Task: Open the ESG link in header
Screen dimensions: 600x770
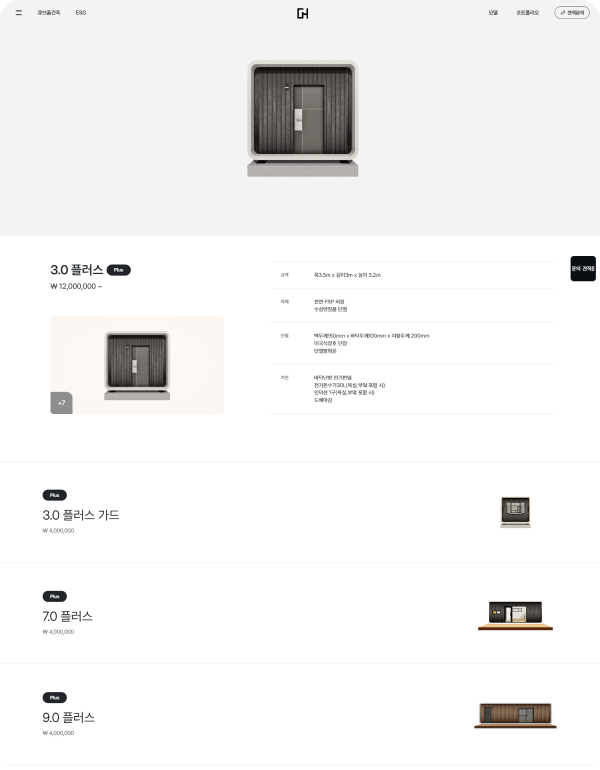Action: (x=81, y=13)
